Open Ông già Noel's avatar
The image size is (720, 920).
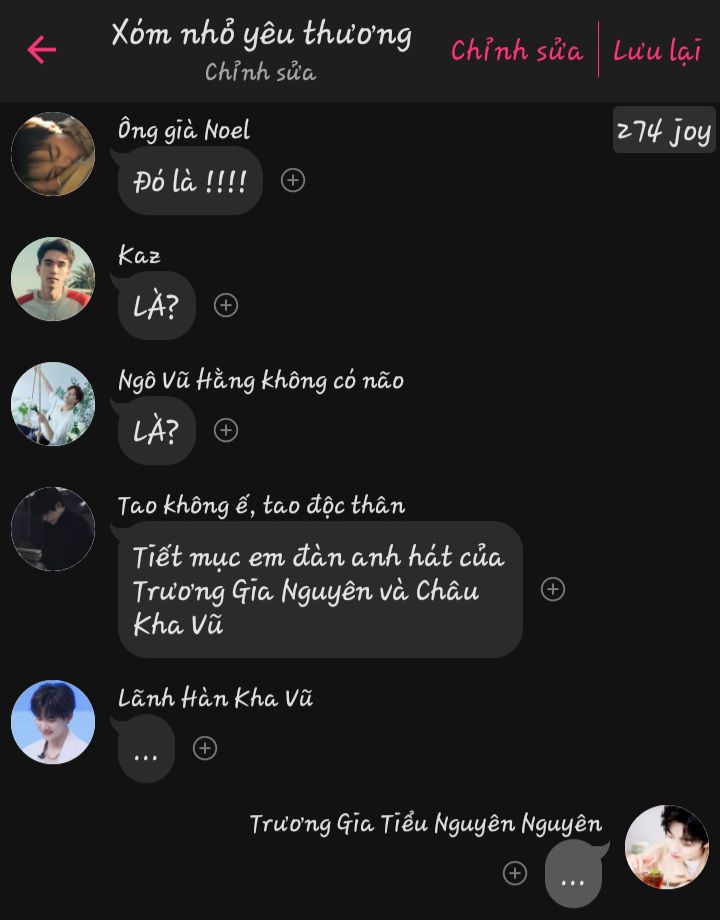[x=53, y=154]
